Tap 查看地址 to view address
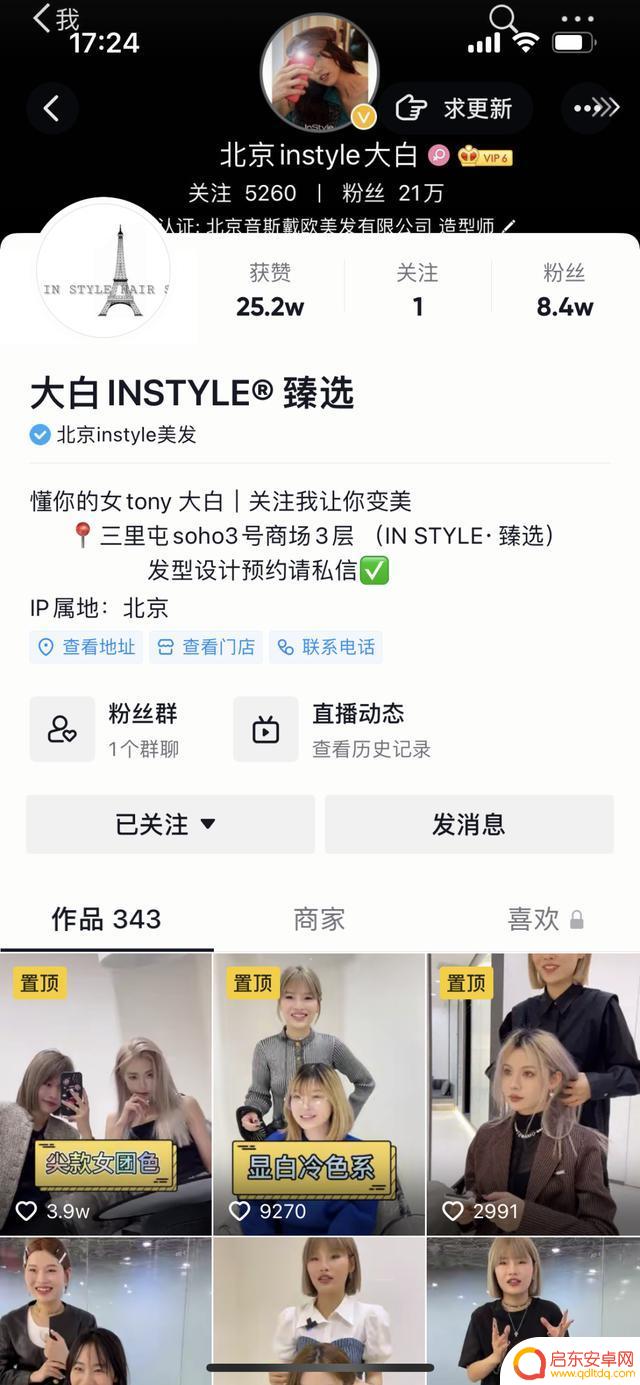 [86, 647]
